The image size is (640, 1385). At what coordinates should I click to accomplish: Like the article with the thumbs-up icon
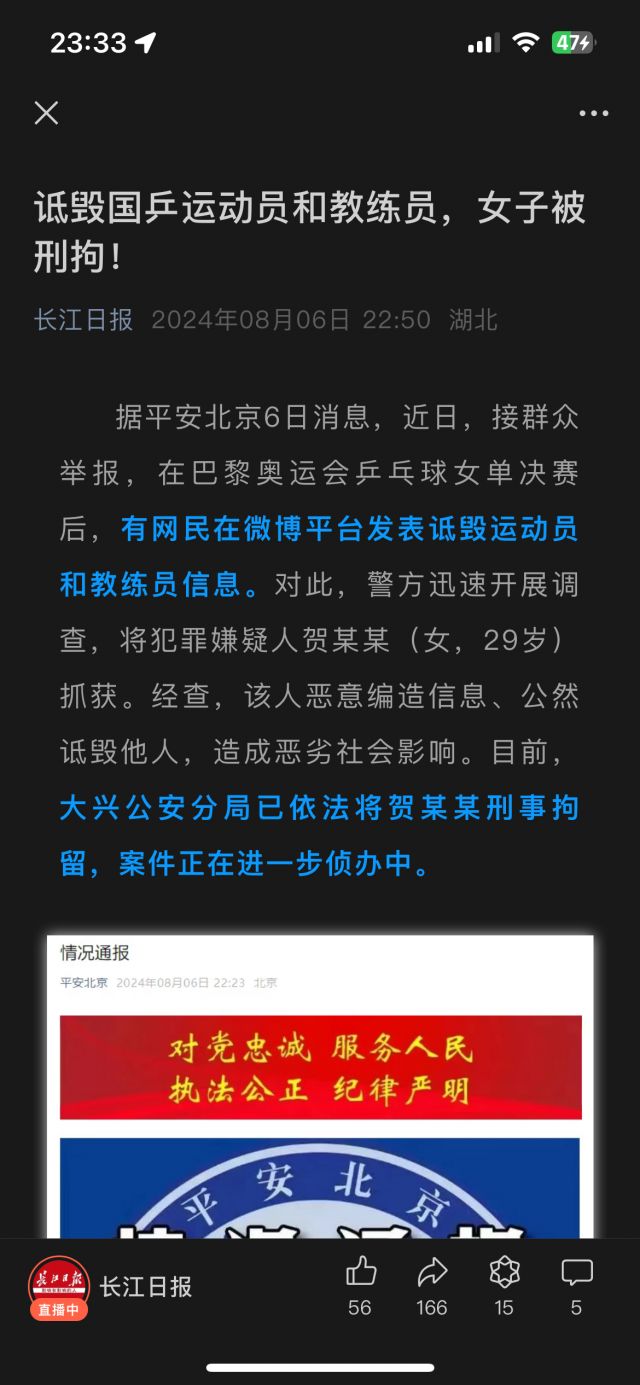(x=361, y=1272)
